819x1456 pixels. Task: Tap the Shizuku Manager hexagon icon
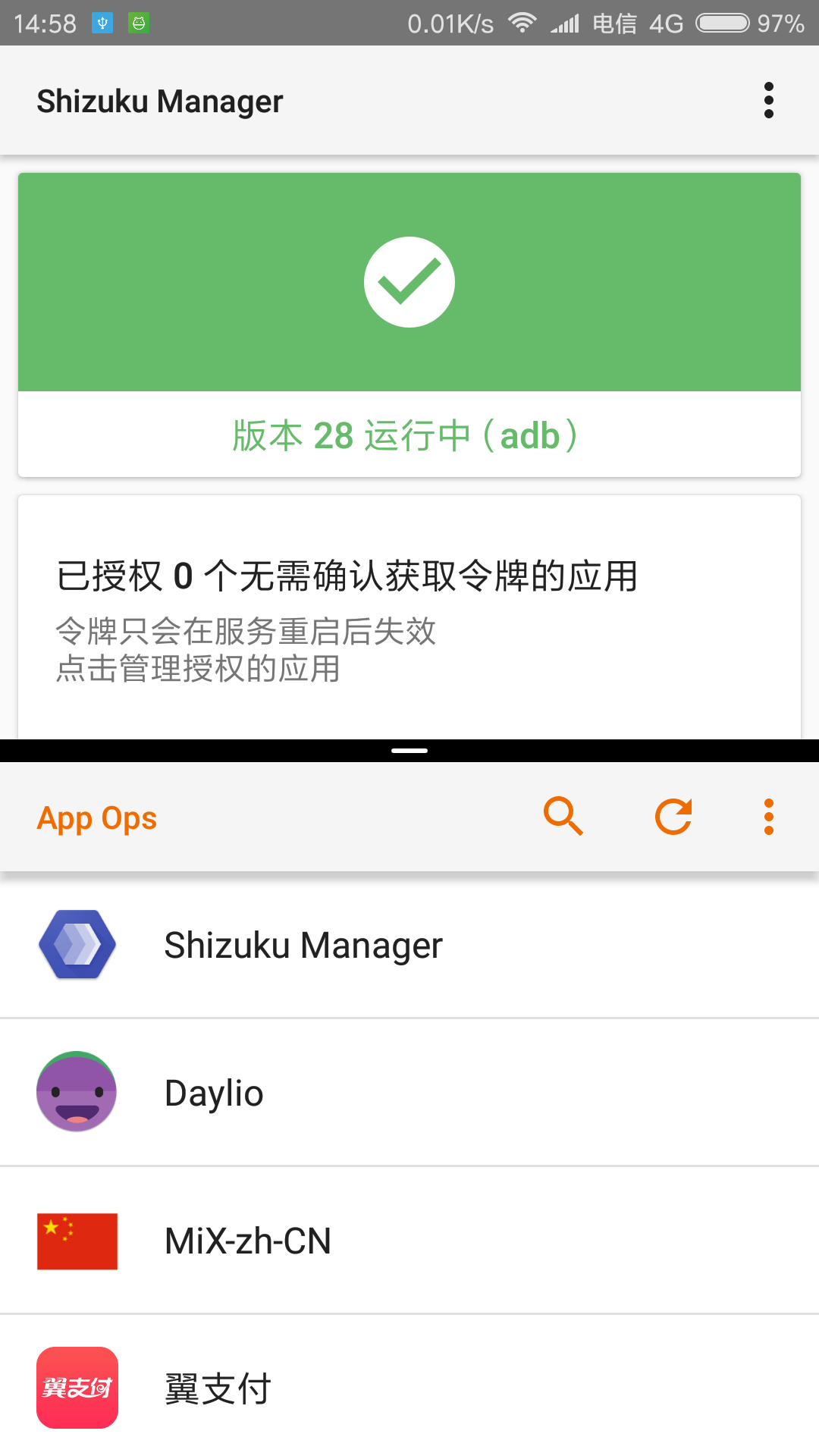tap(76, 945)
